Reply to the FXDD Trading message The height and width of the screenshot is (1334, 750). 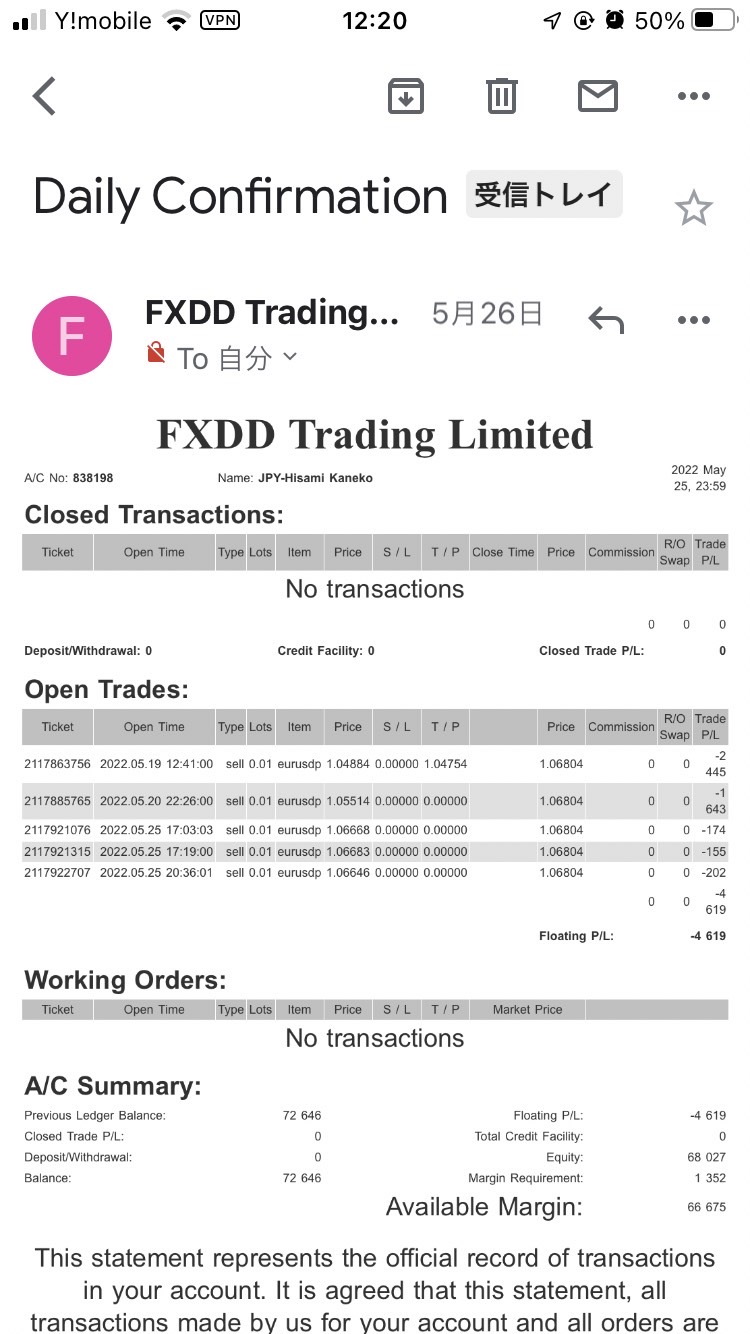[x=606, y=320]
